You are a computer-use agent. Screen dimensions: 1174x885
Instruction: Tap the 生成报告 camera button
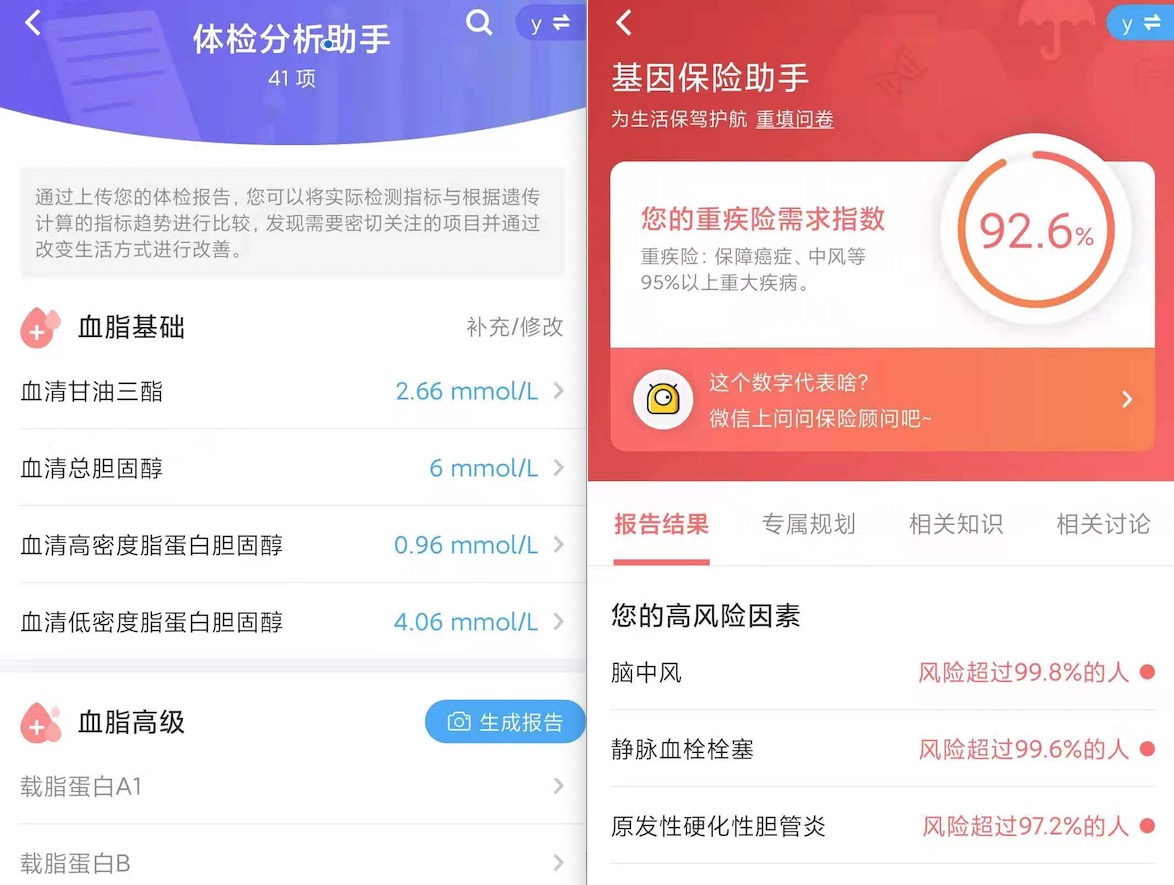(505, 722)
